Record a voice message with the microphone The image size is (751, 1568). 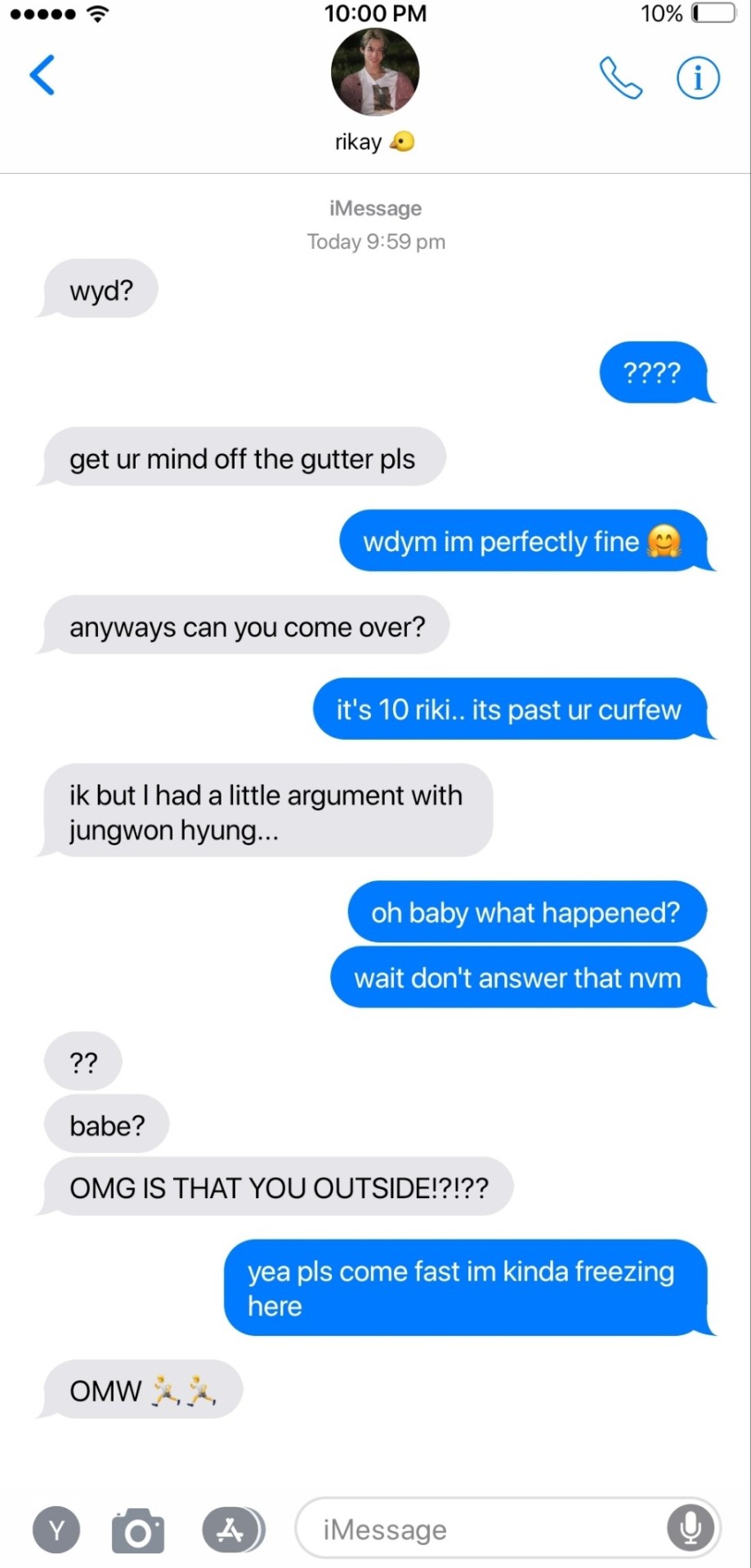pyautogui.click(x=691, y=1527)
